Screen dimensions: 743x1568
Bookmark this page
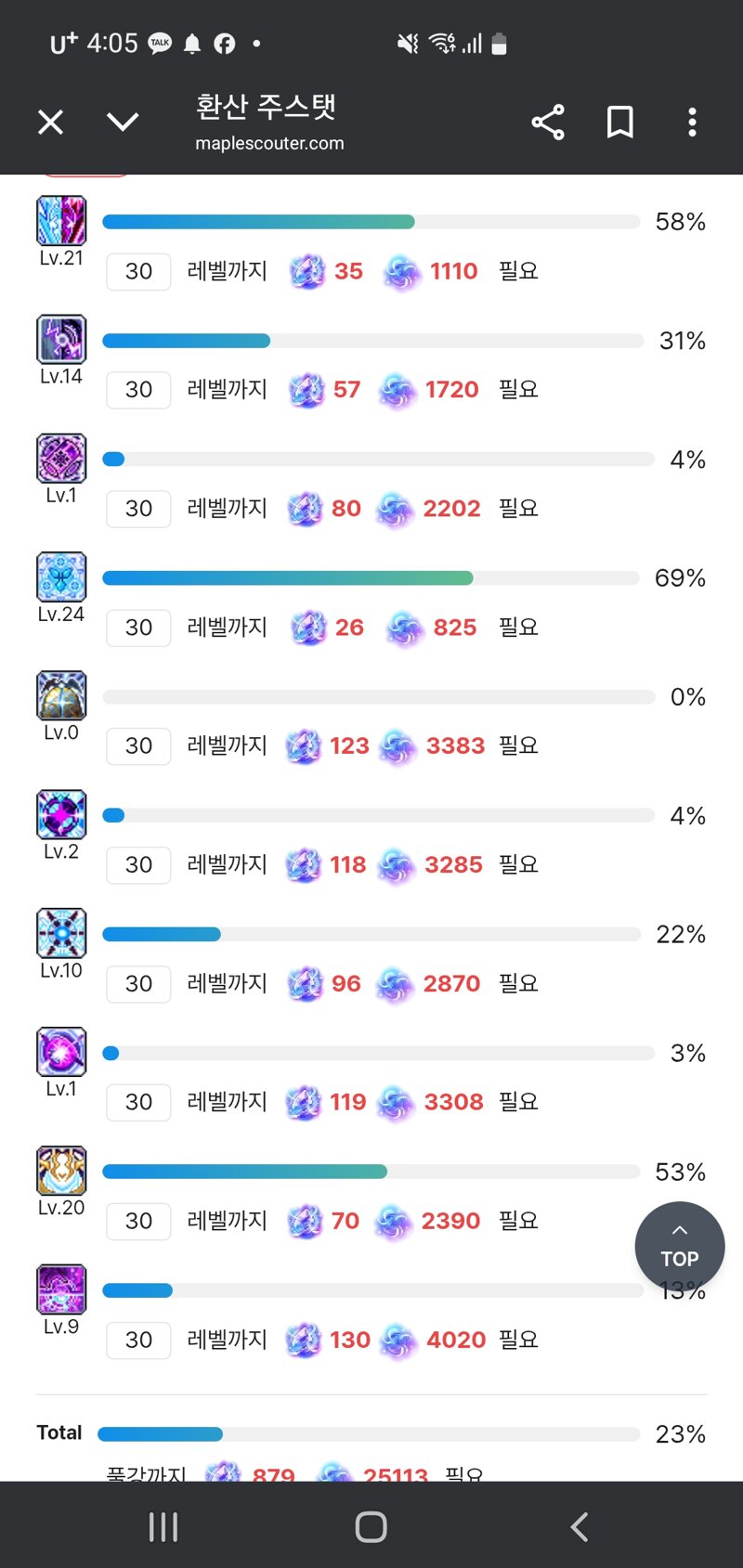click(x=619, y=122)
